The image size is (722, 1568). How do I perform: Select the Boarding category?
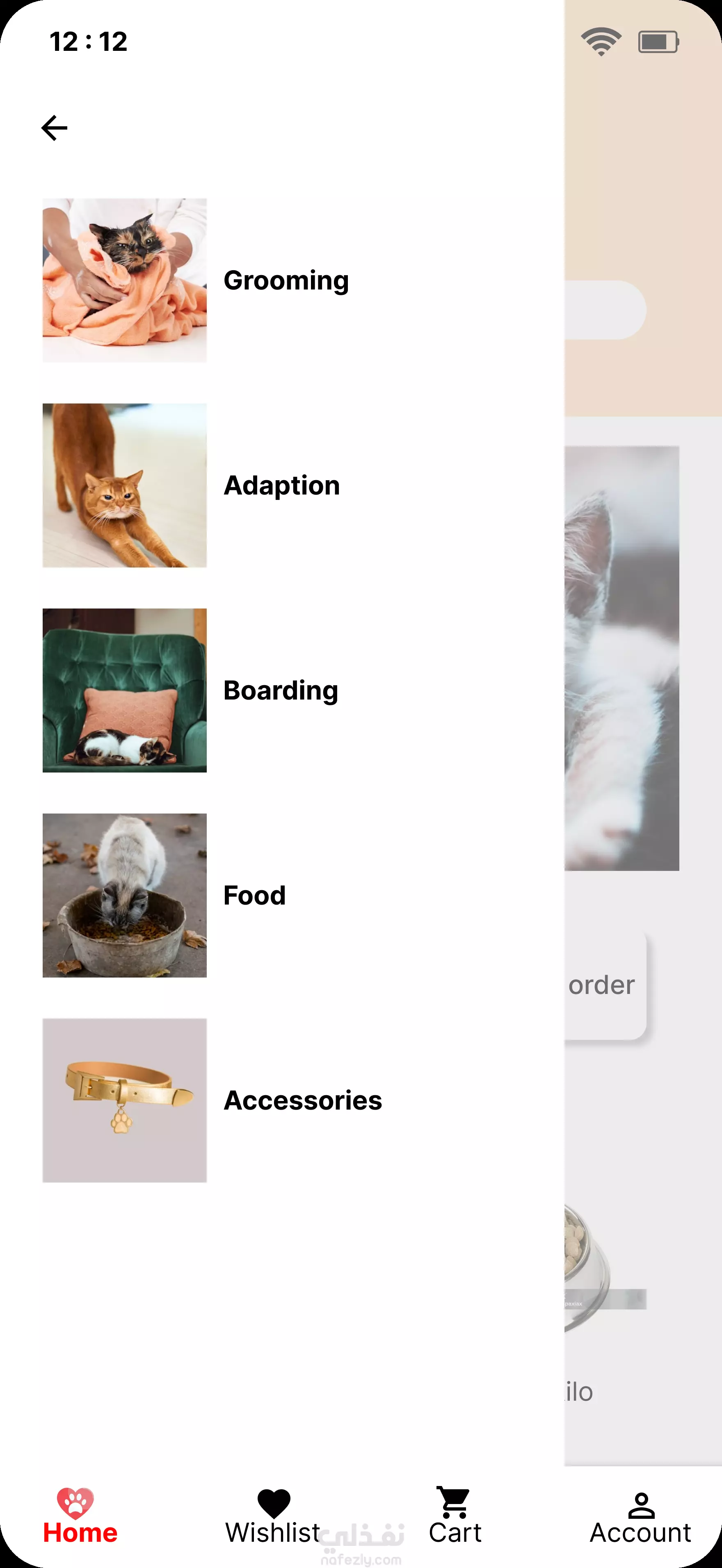(302, 690)
